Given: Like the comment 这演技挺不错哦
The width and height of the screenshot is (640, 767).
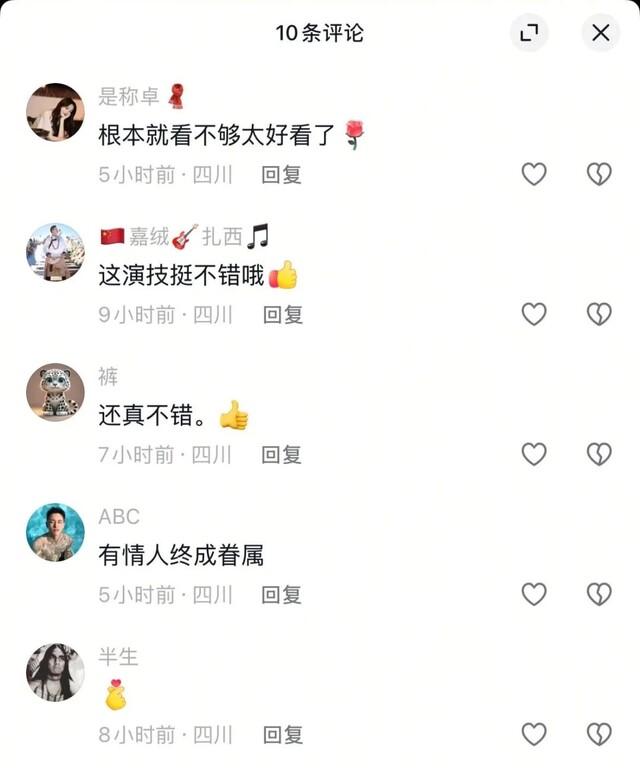Looking at the screenshot, I should pos(534,314).
